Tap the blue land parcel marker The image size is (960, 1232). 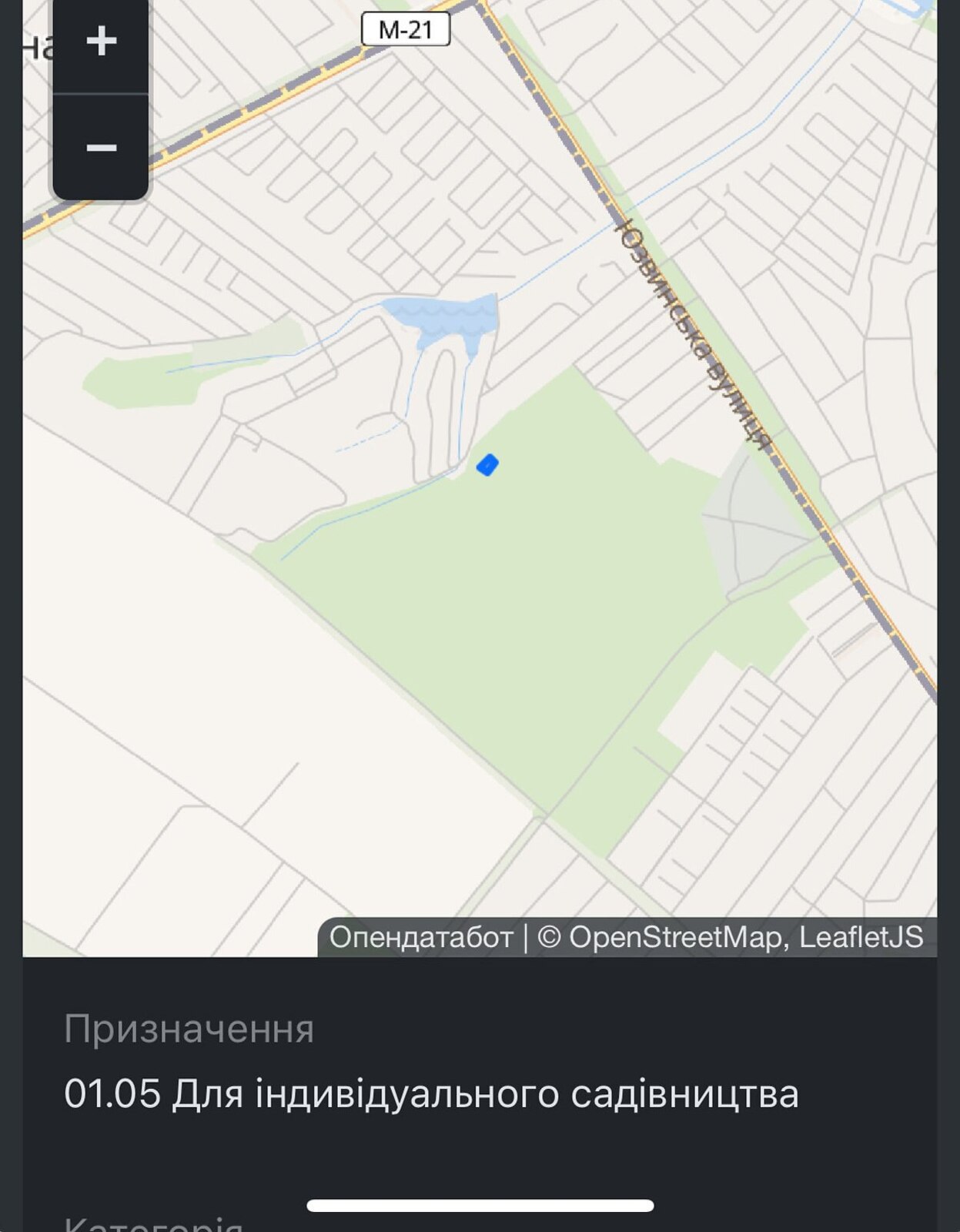click(x=487, y=465)
